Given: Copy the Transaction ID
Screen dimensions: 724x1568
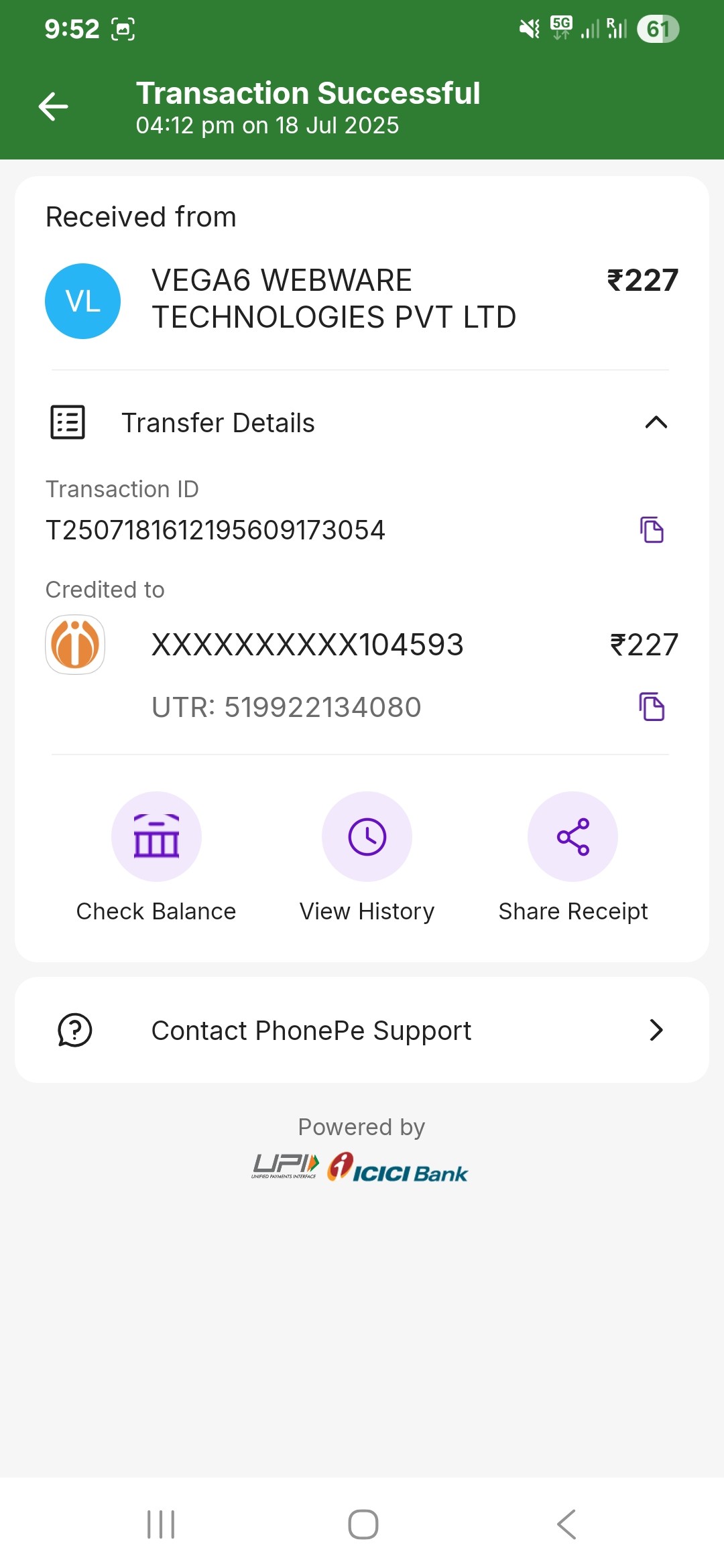Looking at the screenshot, I should click(x=652, y=530).
